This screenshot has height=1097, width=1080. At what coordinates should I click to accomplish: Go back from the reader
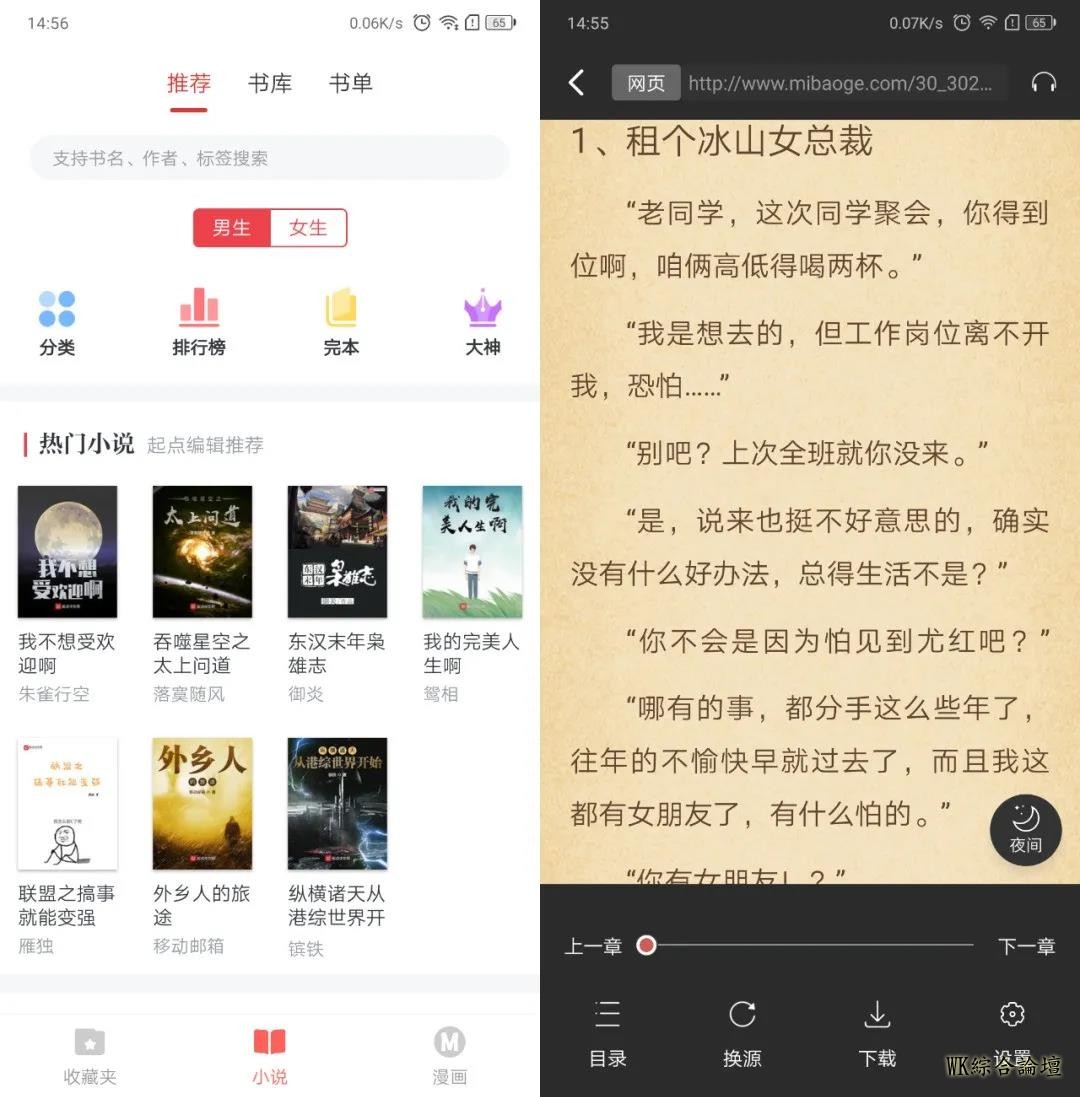click(577, 83)
